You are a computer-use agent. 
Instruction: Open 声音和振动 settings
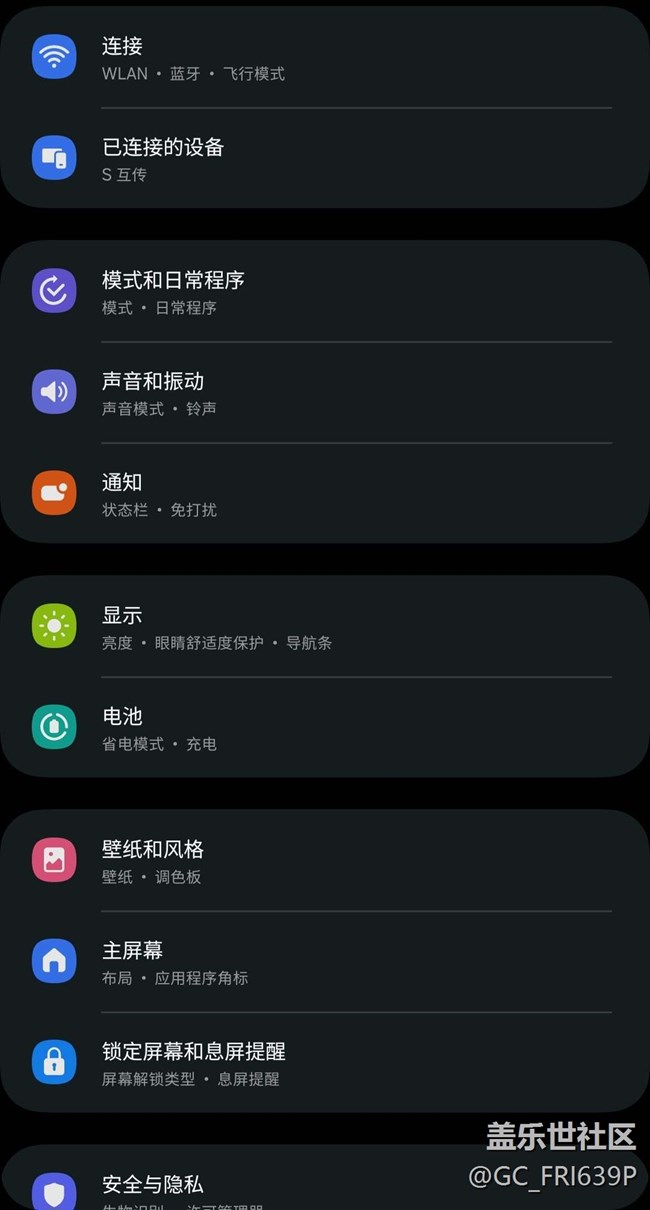click(325, 393)
